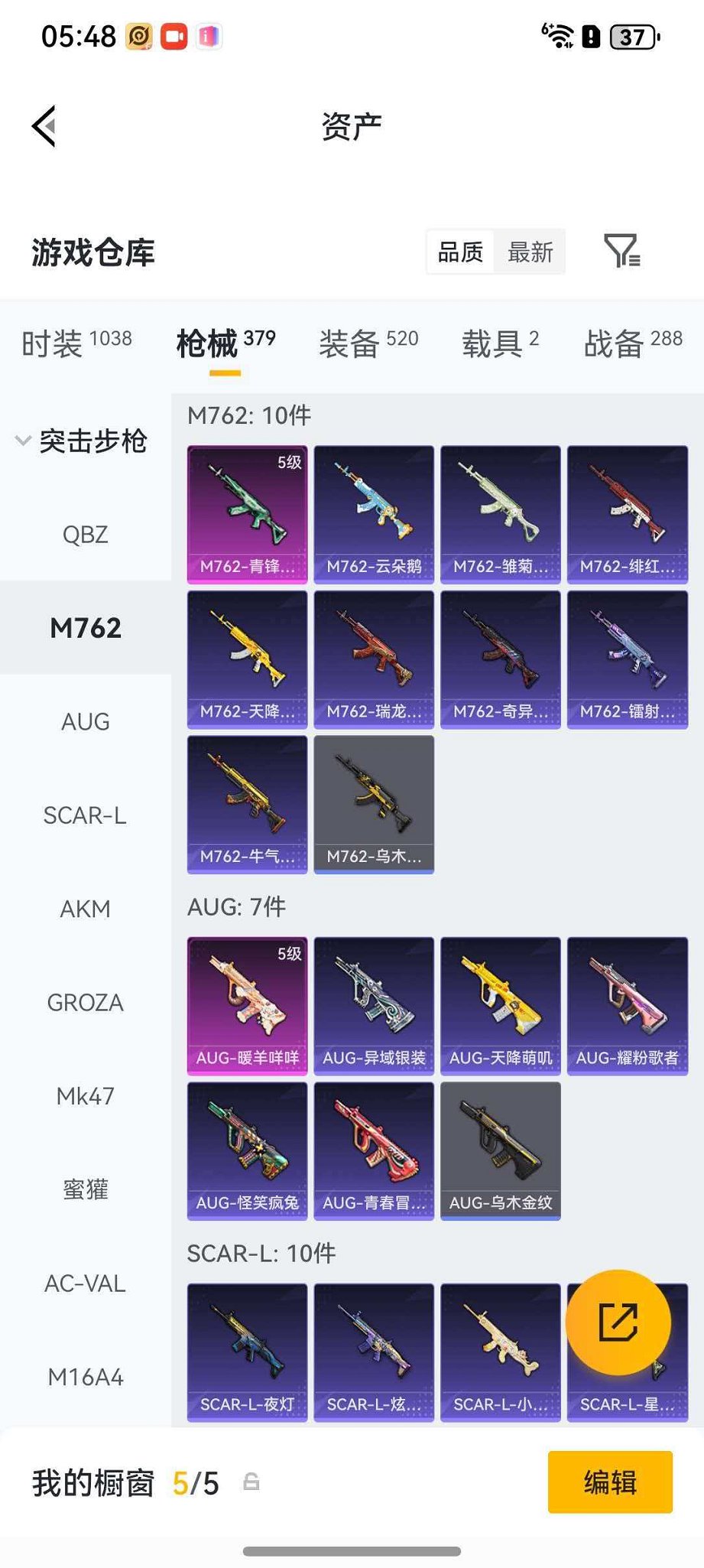Switch to the 时装 tab
The height and width of the screenshot is (1568, 704).
tap(76, 343)
